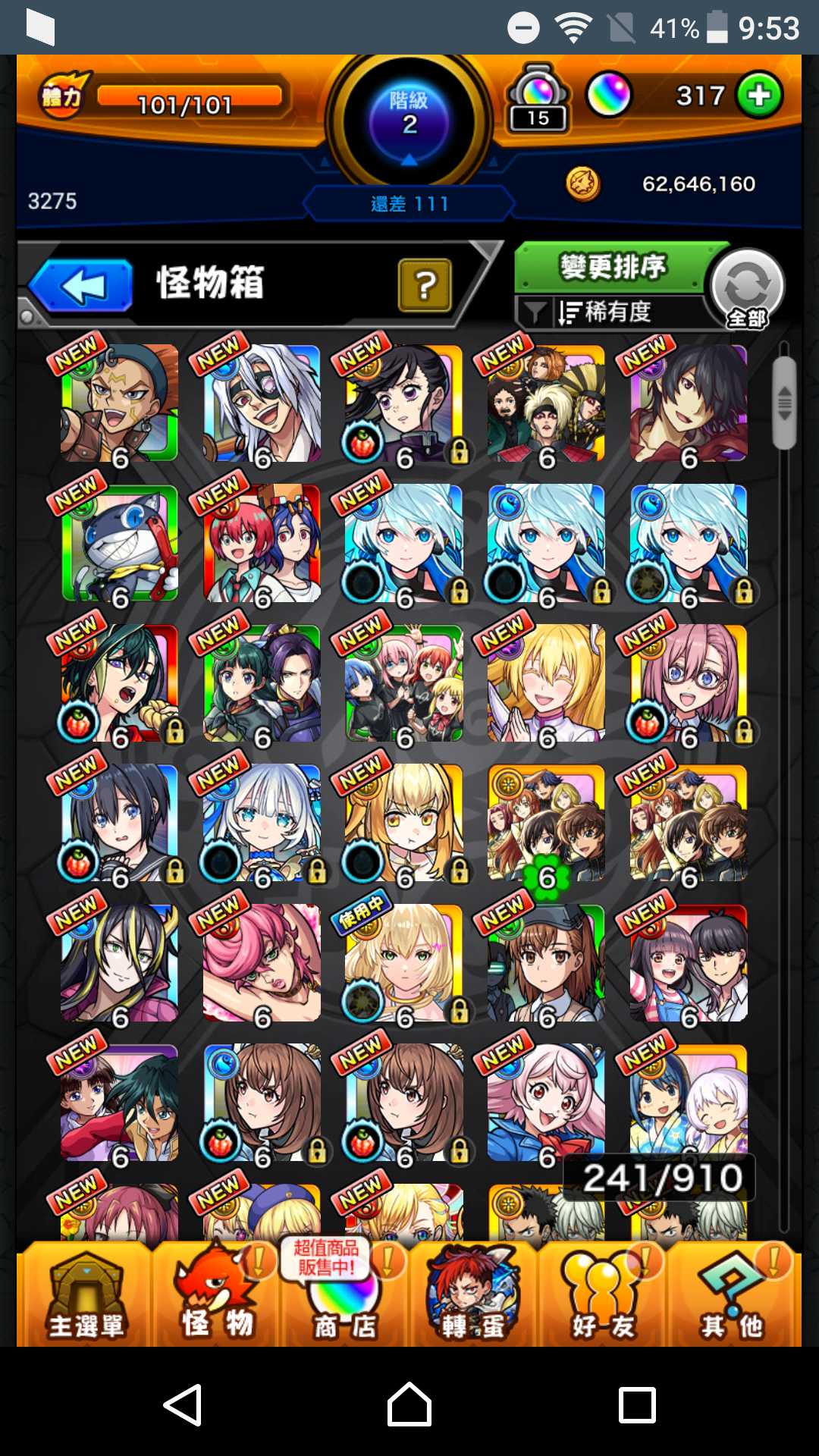Open the question mark help for 怪物箱
Image resolution: width=819 pixels, height=1456 pixels.
(424, 285)
